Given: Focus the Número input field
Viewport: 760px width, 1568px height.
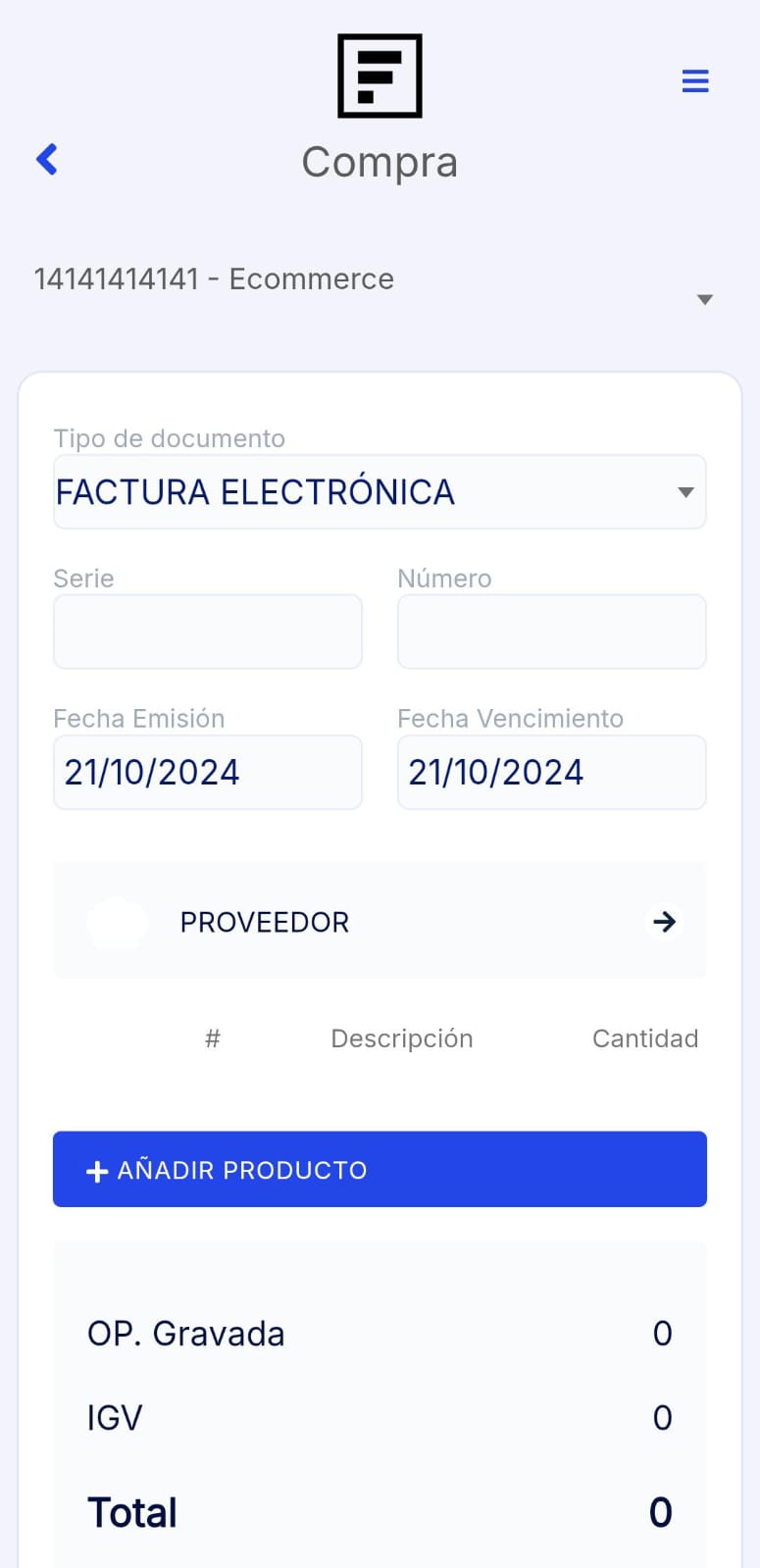Looking at the screenshot, I should pos(551,632).
